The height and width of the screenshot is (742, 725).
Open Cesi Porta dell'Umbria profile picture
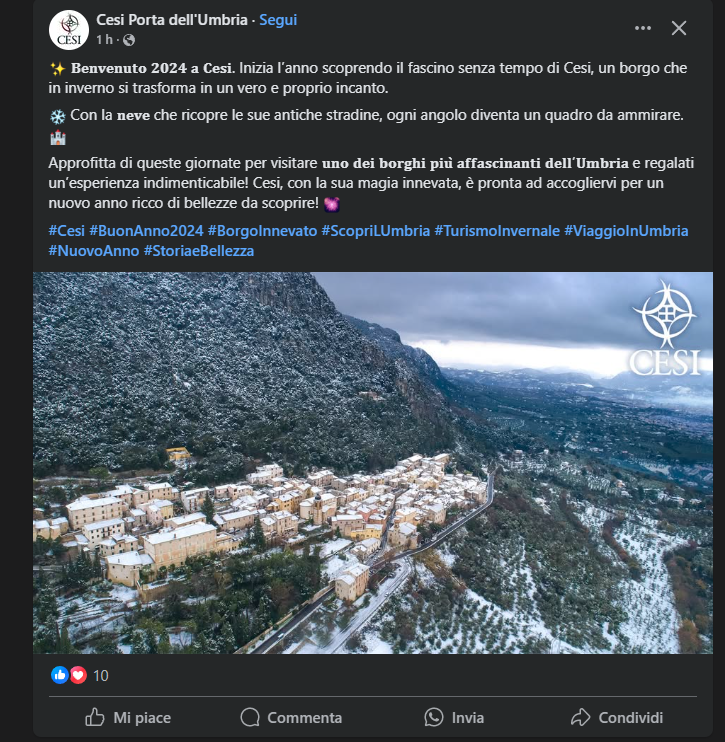(x=68, y=29)
